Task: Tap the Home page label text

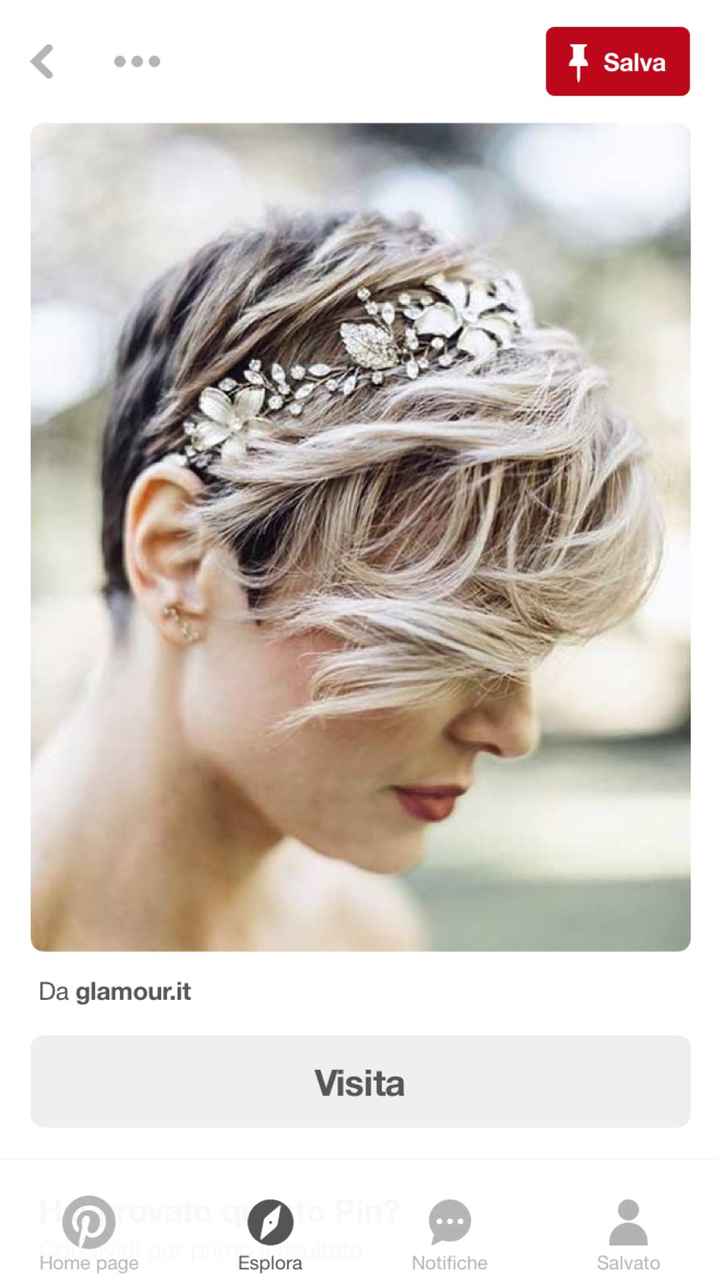Action: (x=90, y=1263)
